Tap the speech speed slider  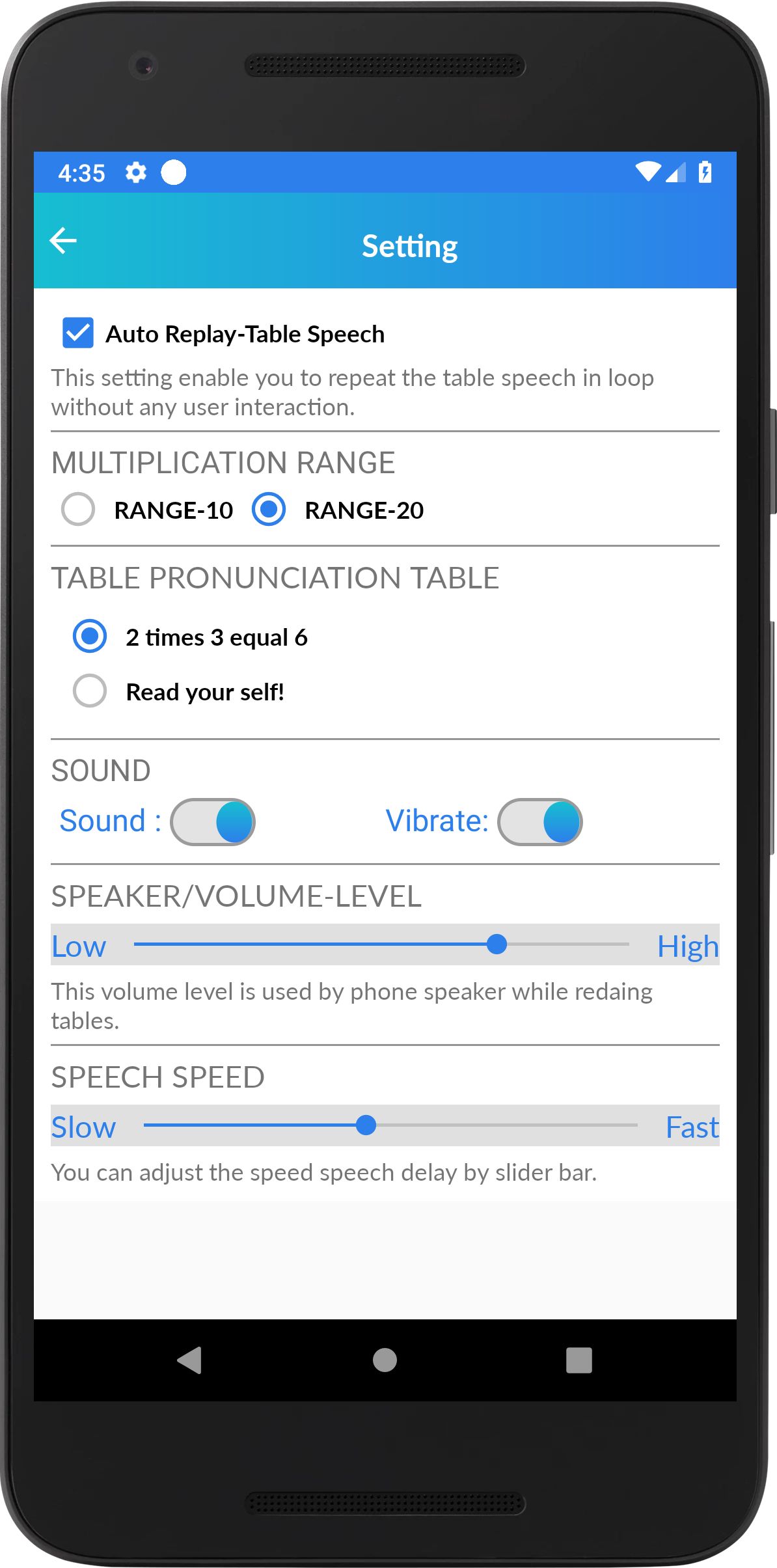tap(390, 1125)
